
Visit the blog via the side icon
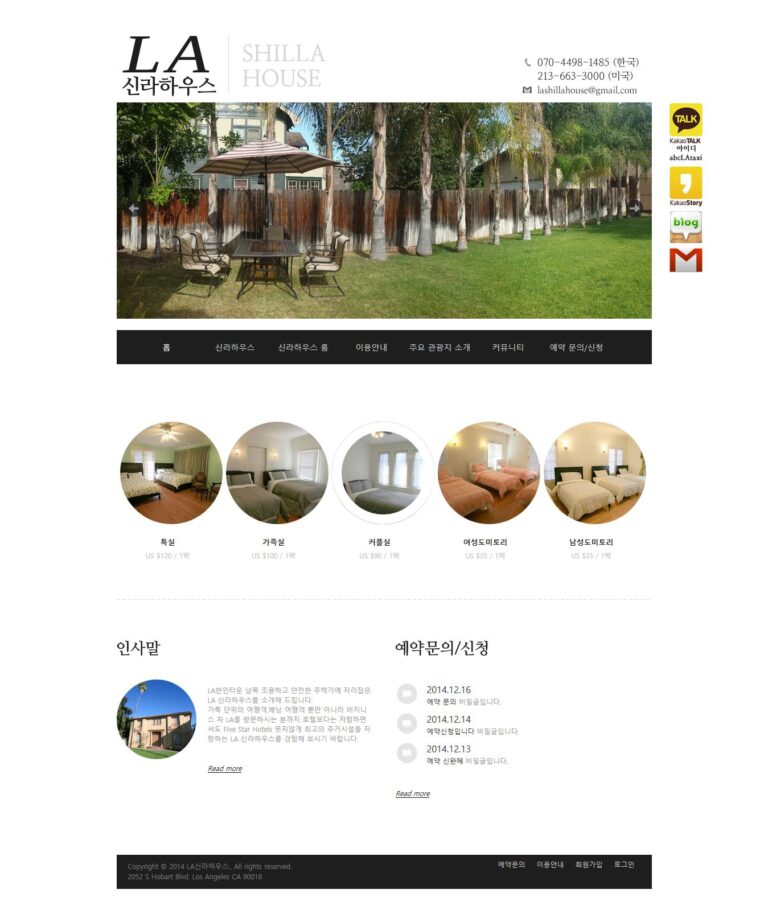(686, 226)
